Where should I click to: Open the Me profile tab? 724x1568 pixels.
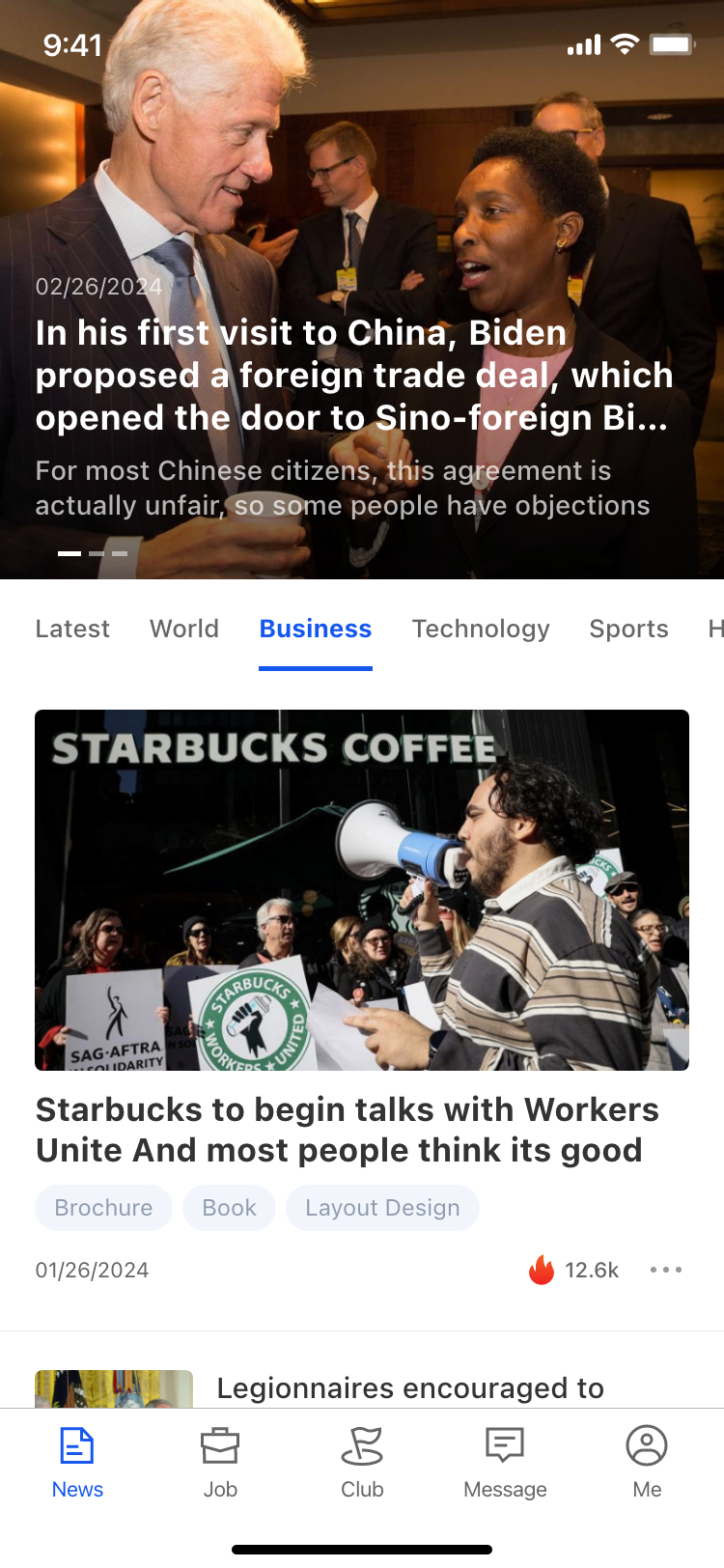click(647, 1462)
